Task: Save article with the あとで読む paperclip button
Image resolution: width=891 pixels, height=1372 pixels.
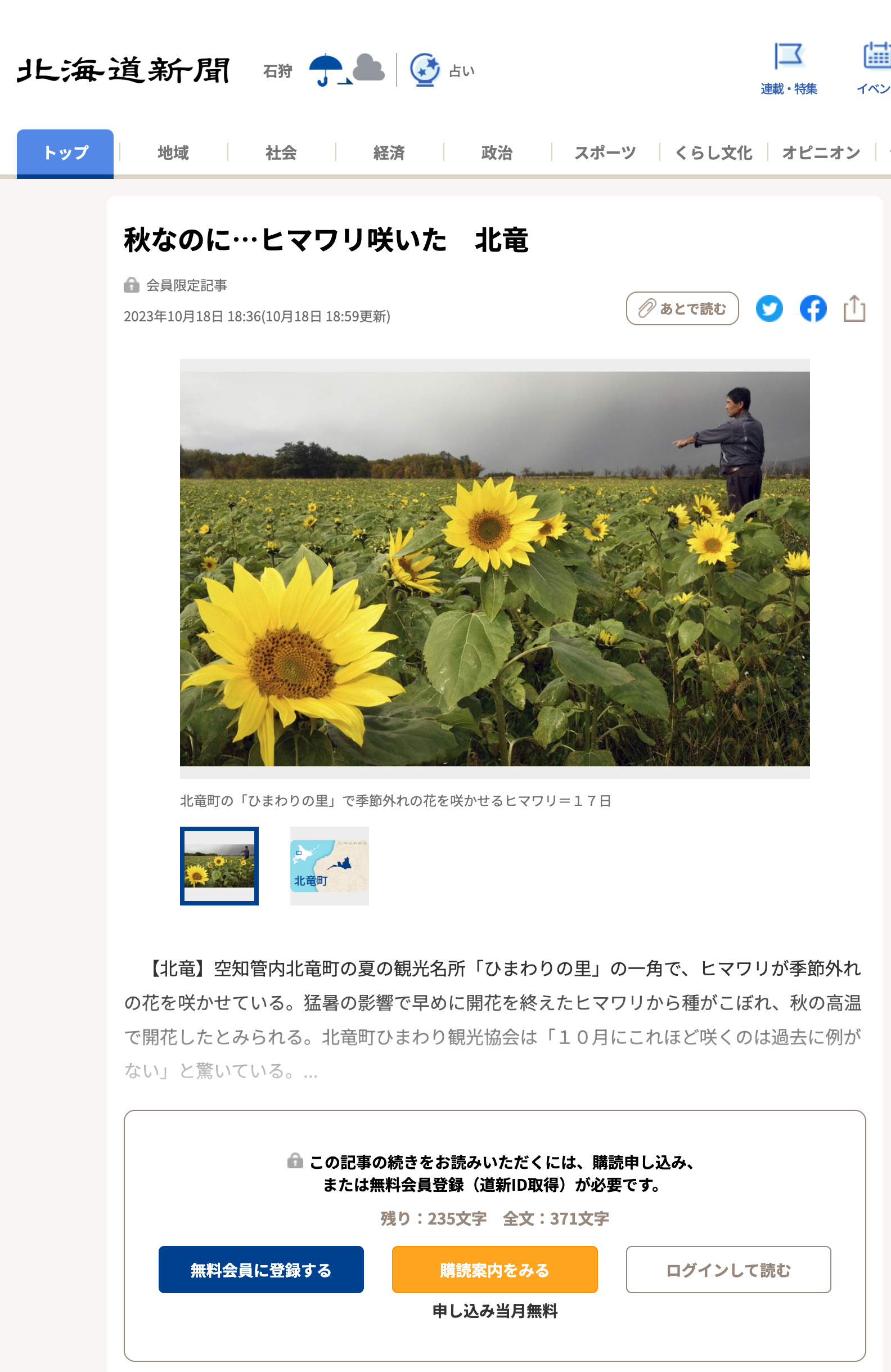Action: pyautogui.click(x=682, y=308)
